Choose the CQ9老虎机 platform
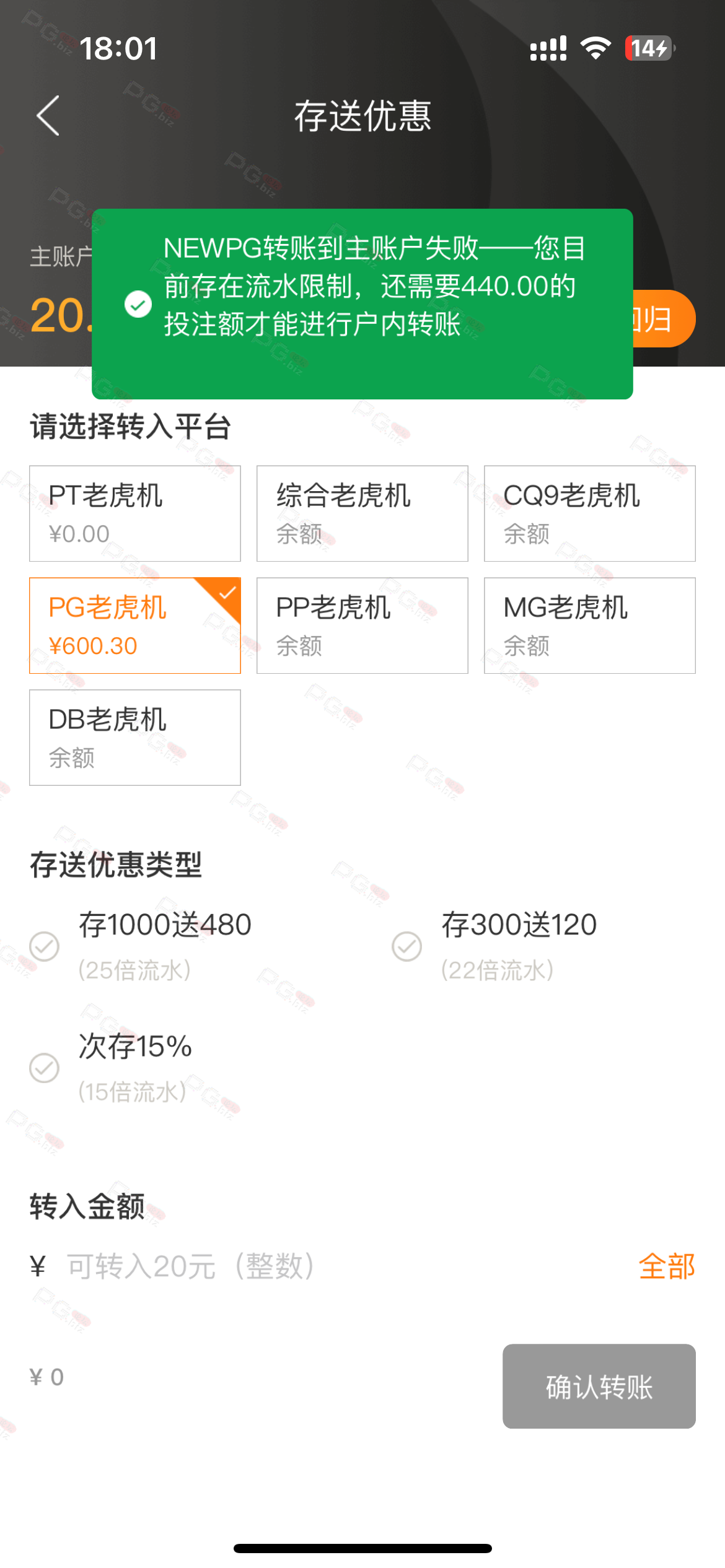Screen dimensions: 725x1568 [590, 513]
